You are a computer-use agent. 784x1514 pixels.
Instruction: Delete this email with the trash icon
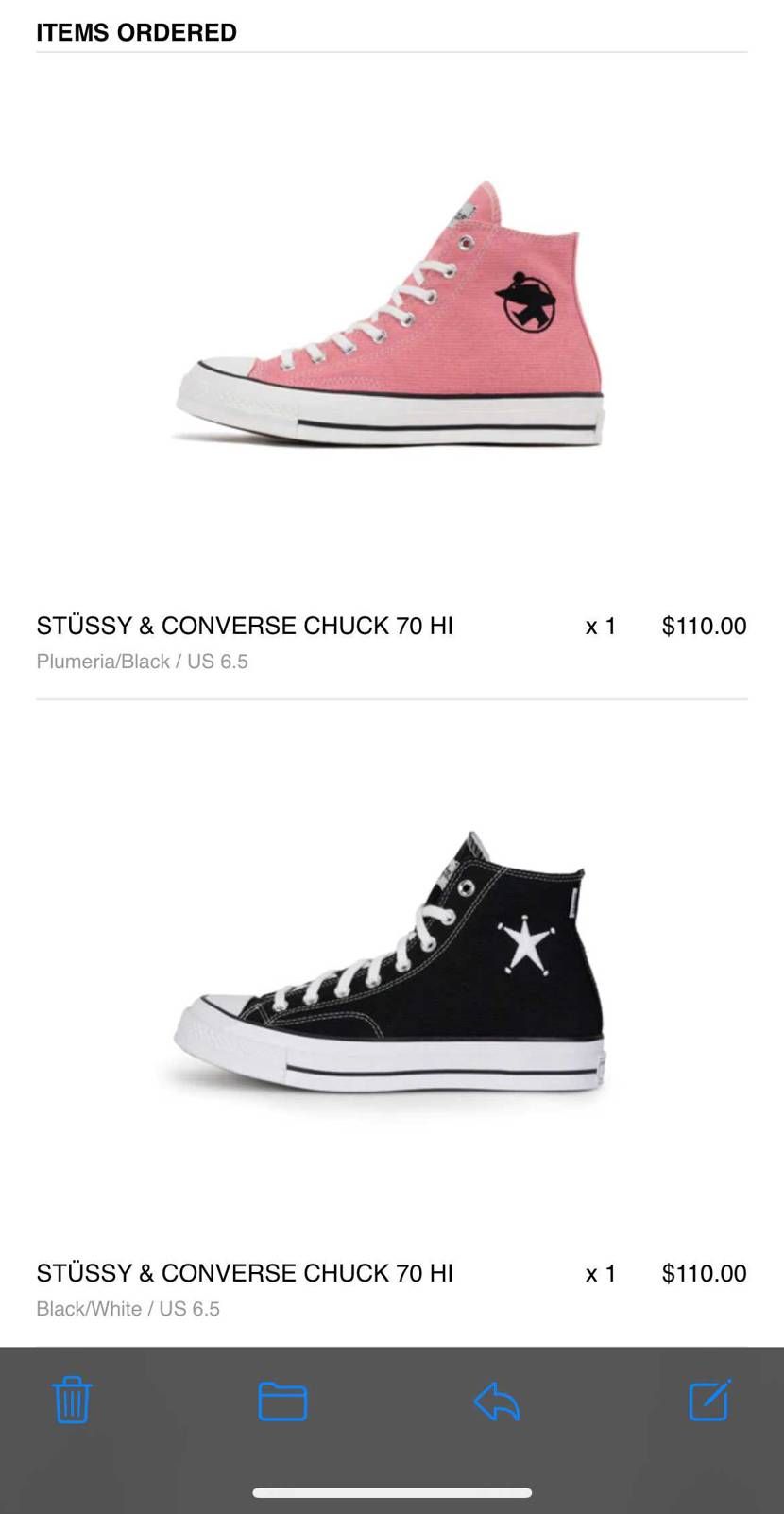[x=72, y=1400]
